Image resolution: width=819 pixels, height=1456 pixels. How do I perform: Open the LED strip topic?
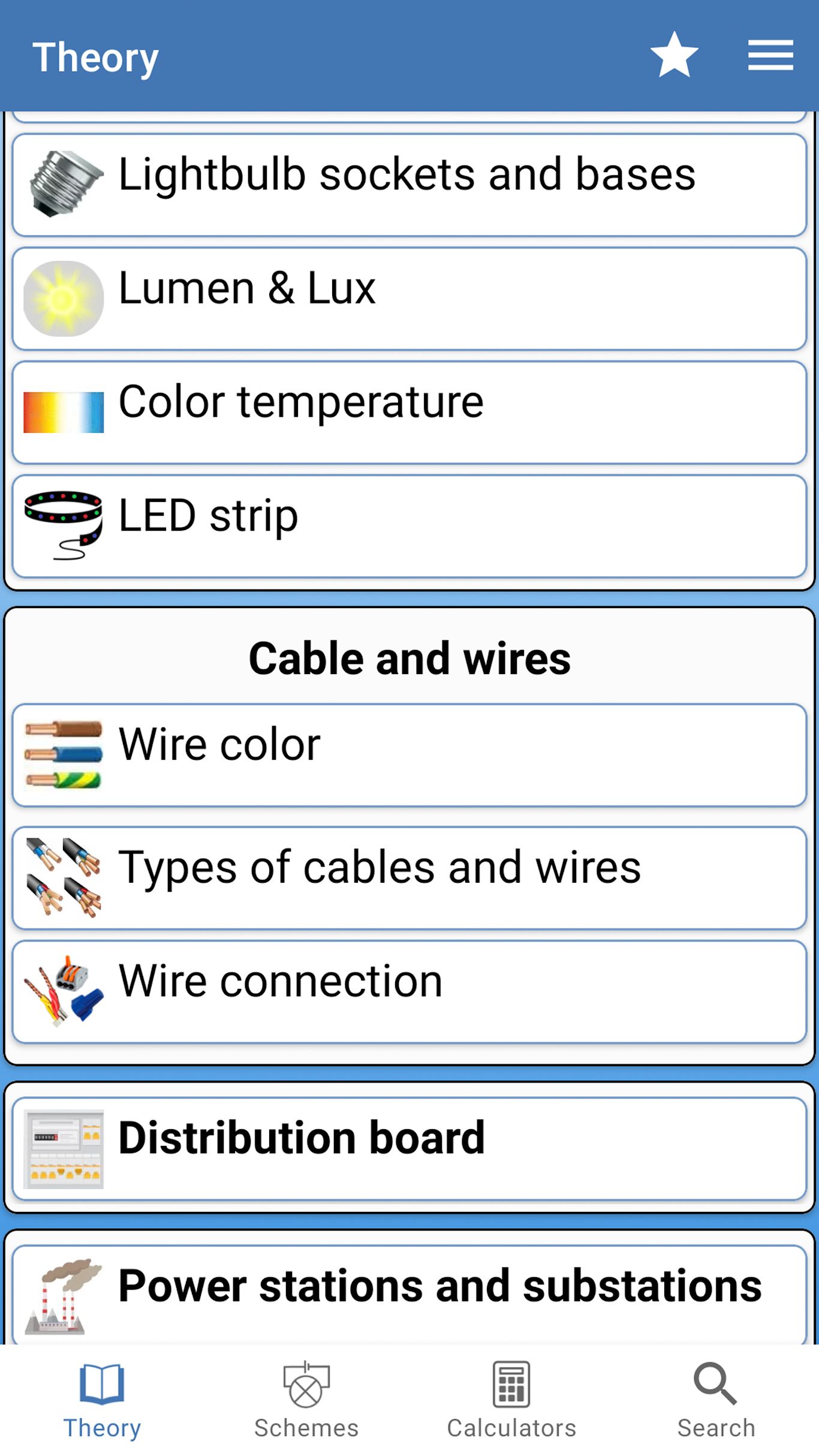coord(409,527)
